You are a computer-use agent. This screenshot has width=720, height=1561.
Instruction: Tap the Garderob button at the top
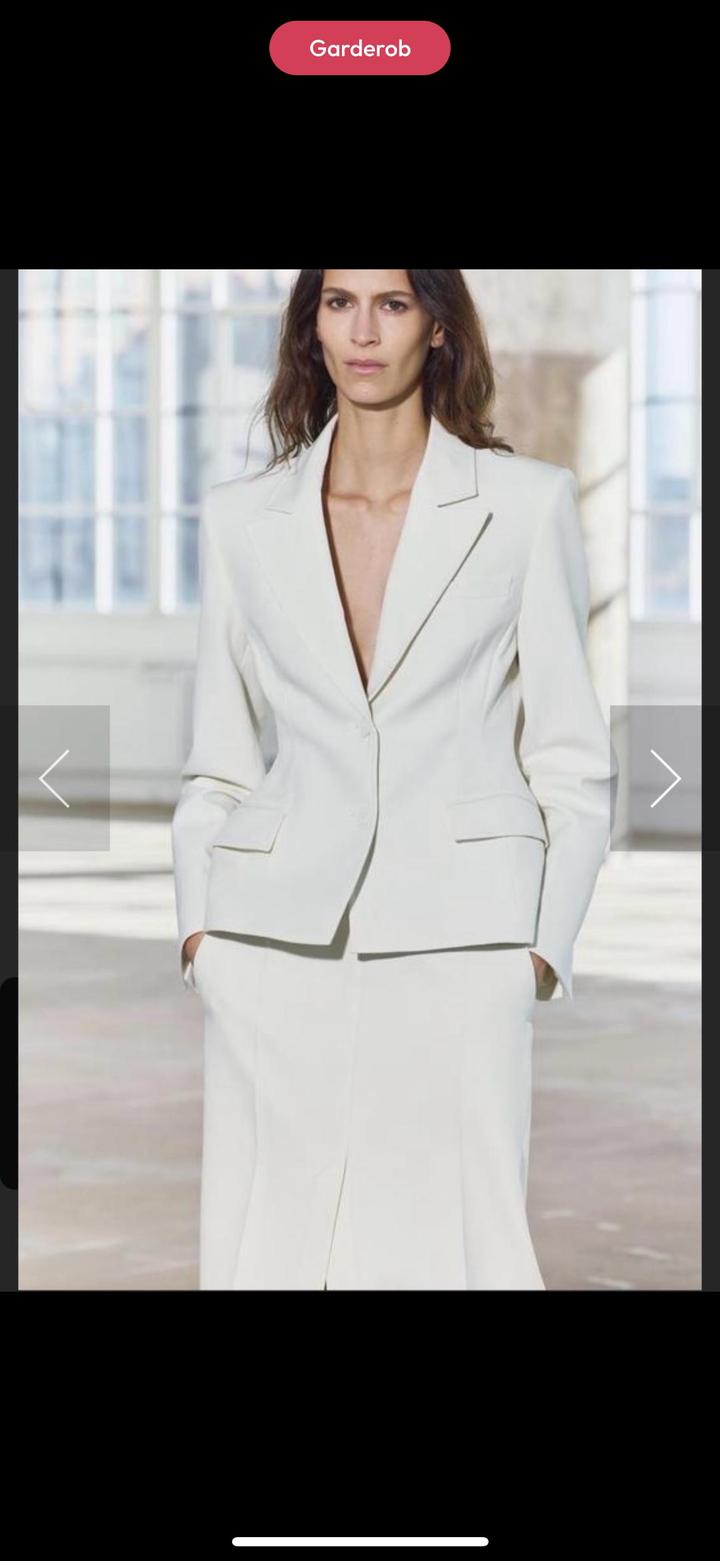click(359, 48)
